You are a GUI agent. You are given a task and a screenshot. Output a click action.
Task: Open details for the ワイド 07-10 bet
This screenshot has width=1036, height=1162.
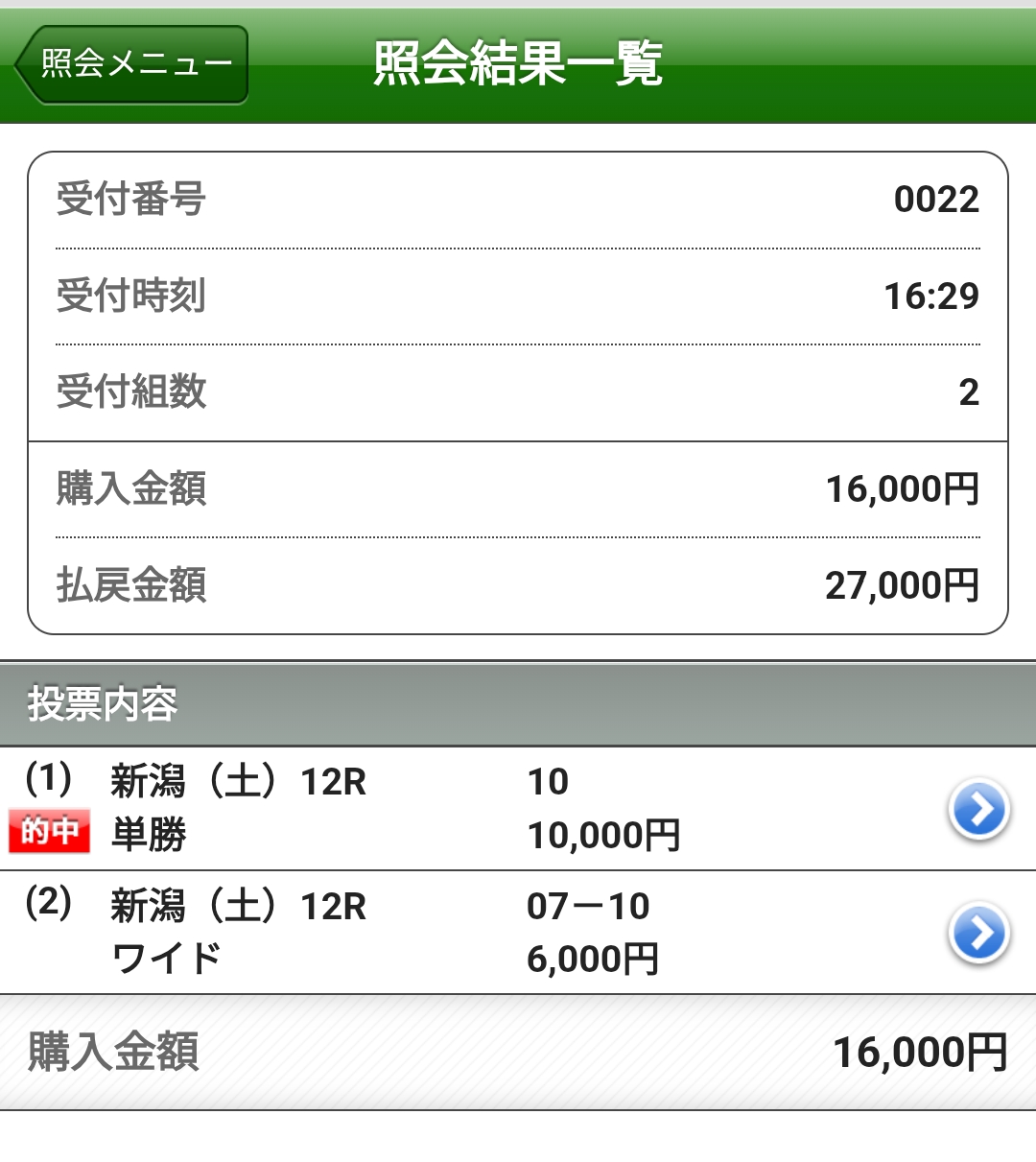(977, 933)
